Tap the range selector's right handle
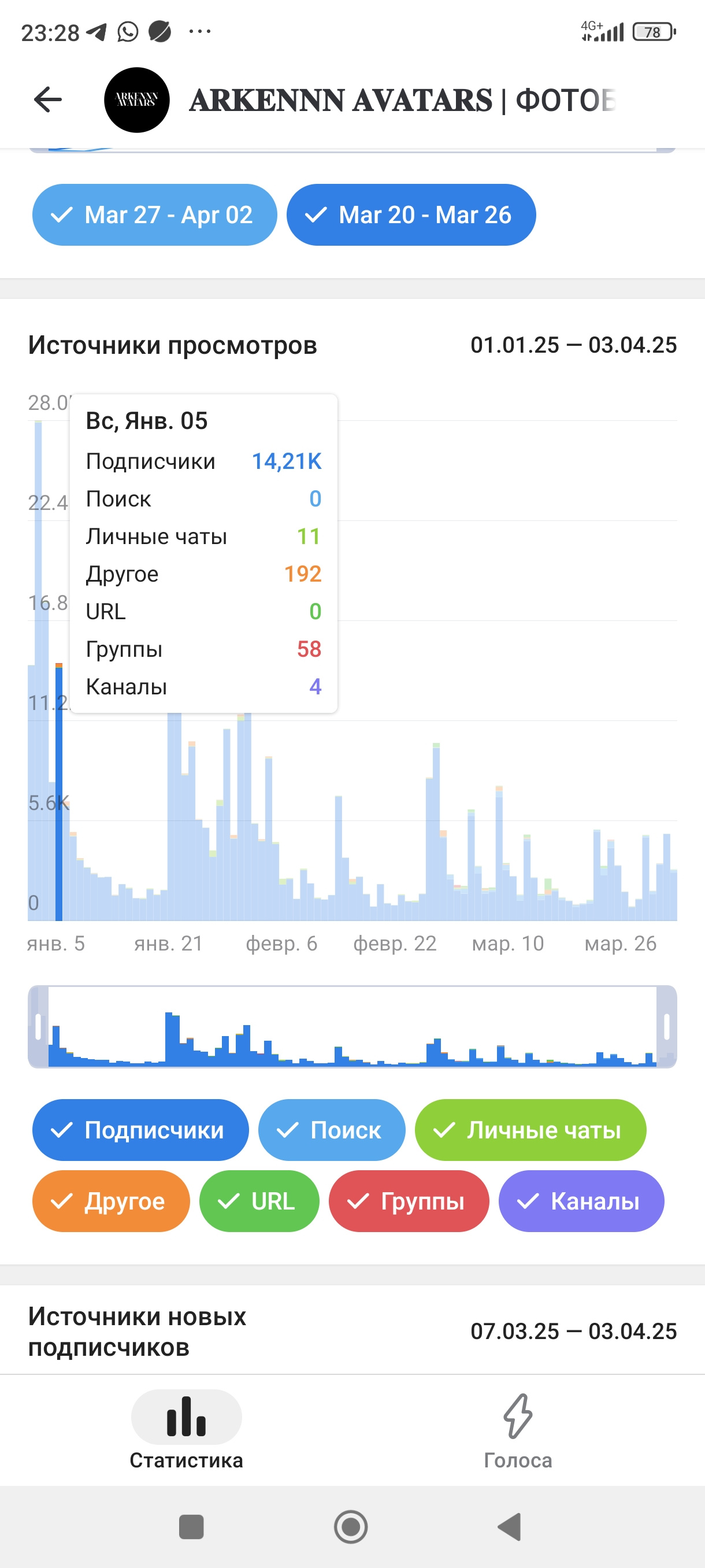Viewport: 705px width, 1568px height. pyautogui.click(x=666, y=1027)
